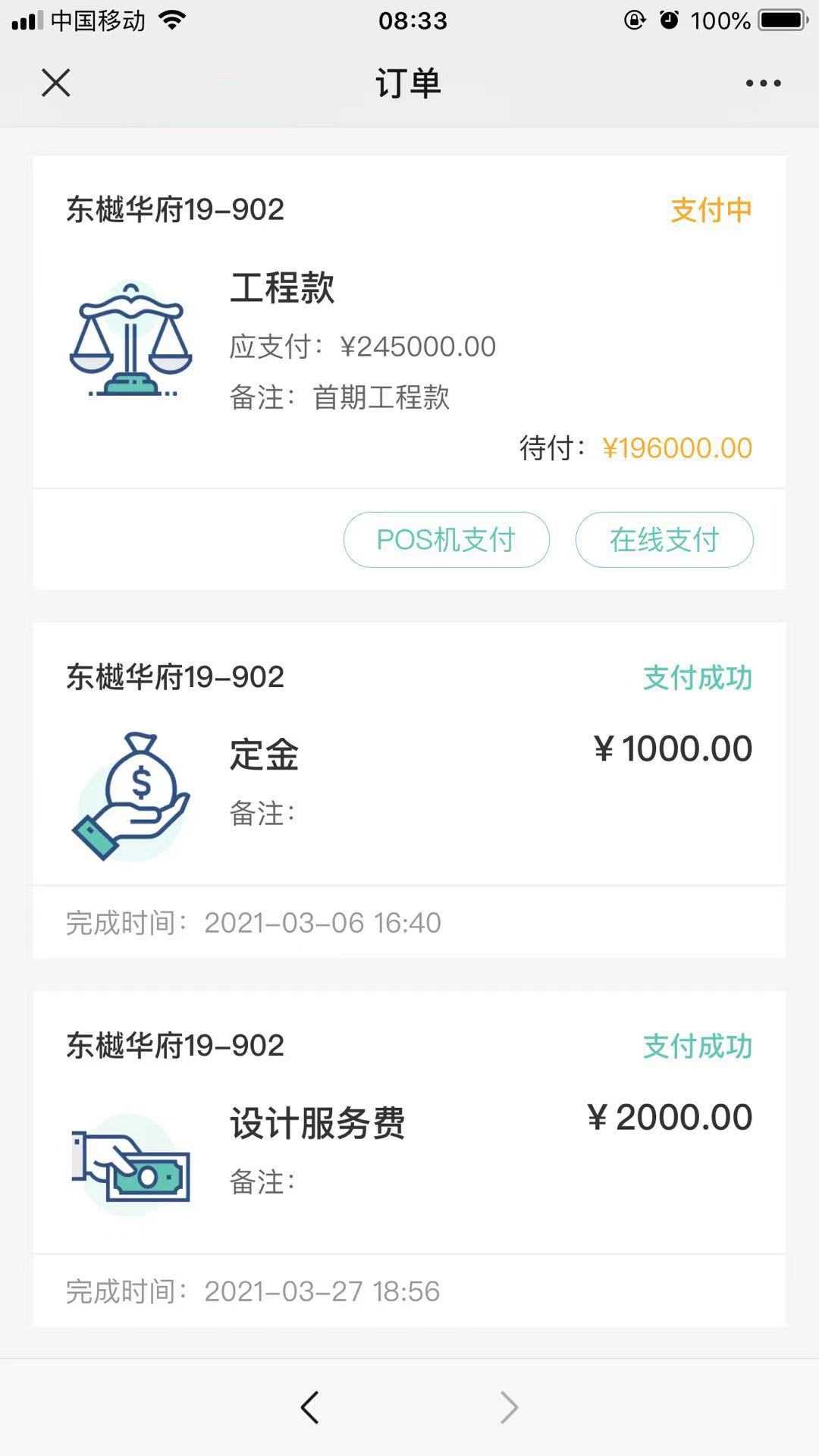Image resolution: width=819 pixels, height=1456 pixels.
Task: Pay 工程款 via POS机支付
Action: [446, 540]
